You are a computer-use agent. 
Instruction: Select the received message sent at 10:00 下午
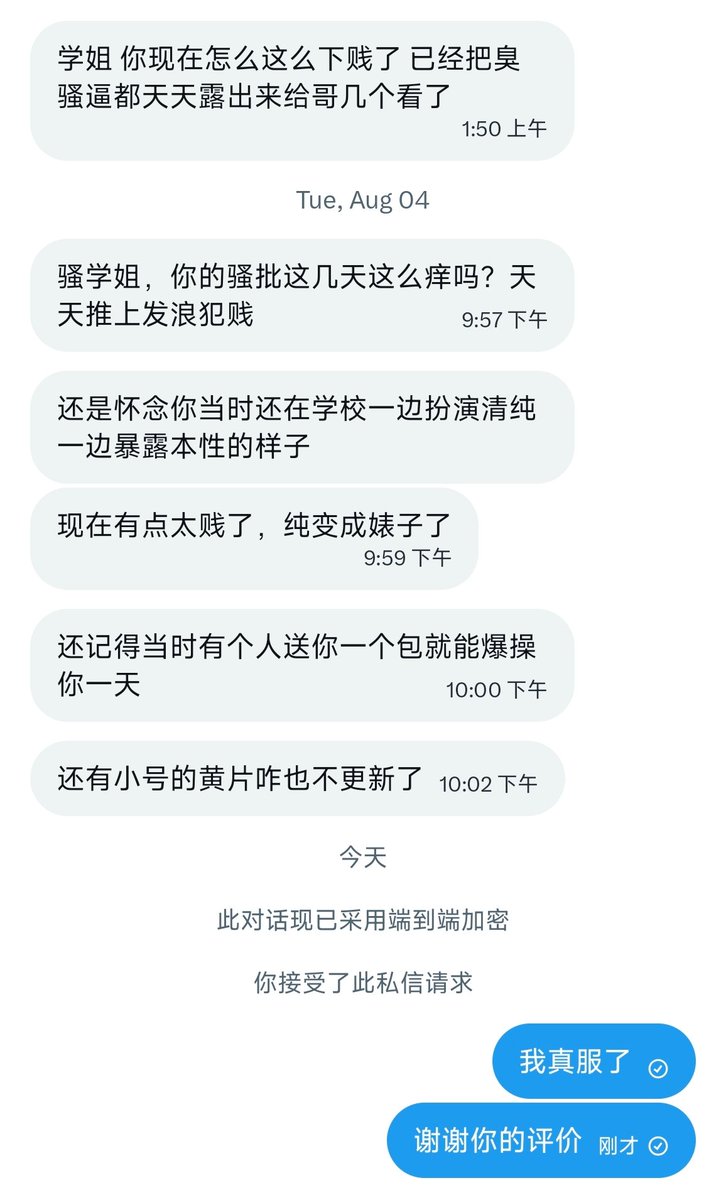click(x=302, y=666)
